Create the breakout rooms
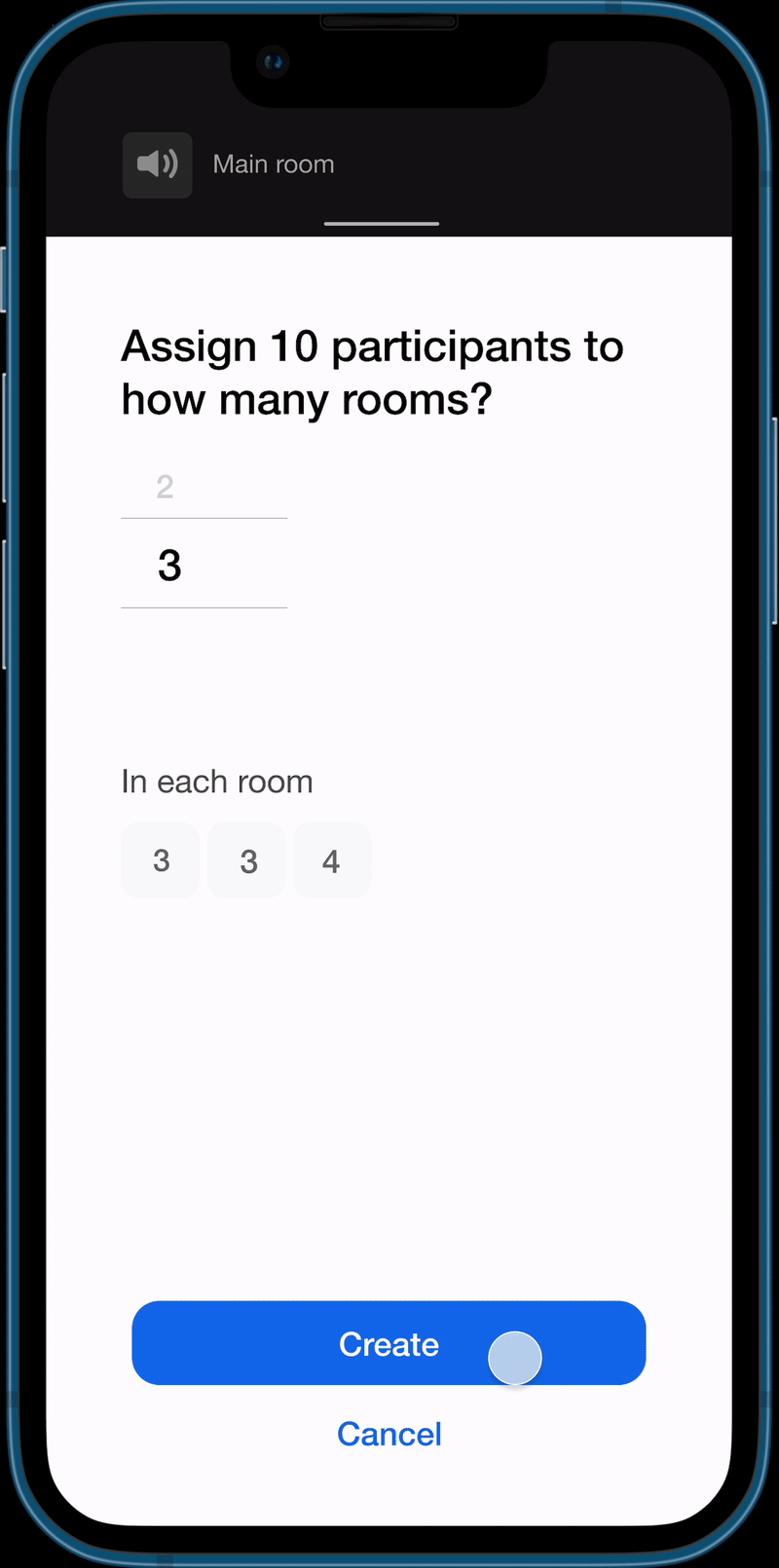This screenshot has width=779, height=1568. coord(389,1343)
